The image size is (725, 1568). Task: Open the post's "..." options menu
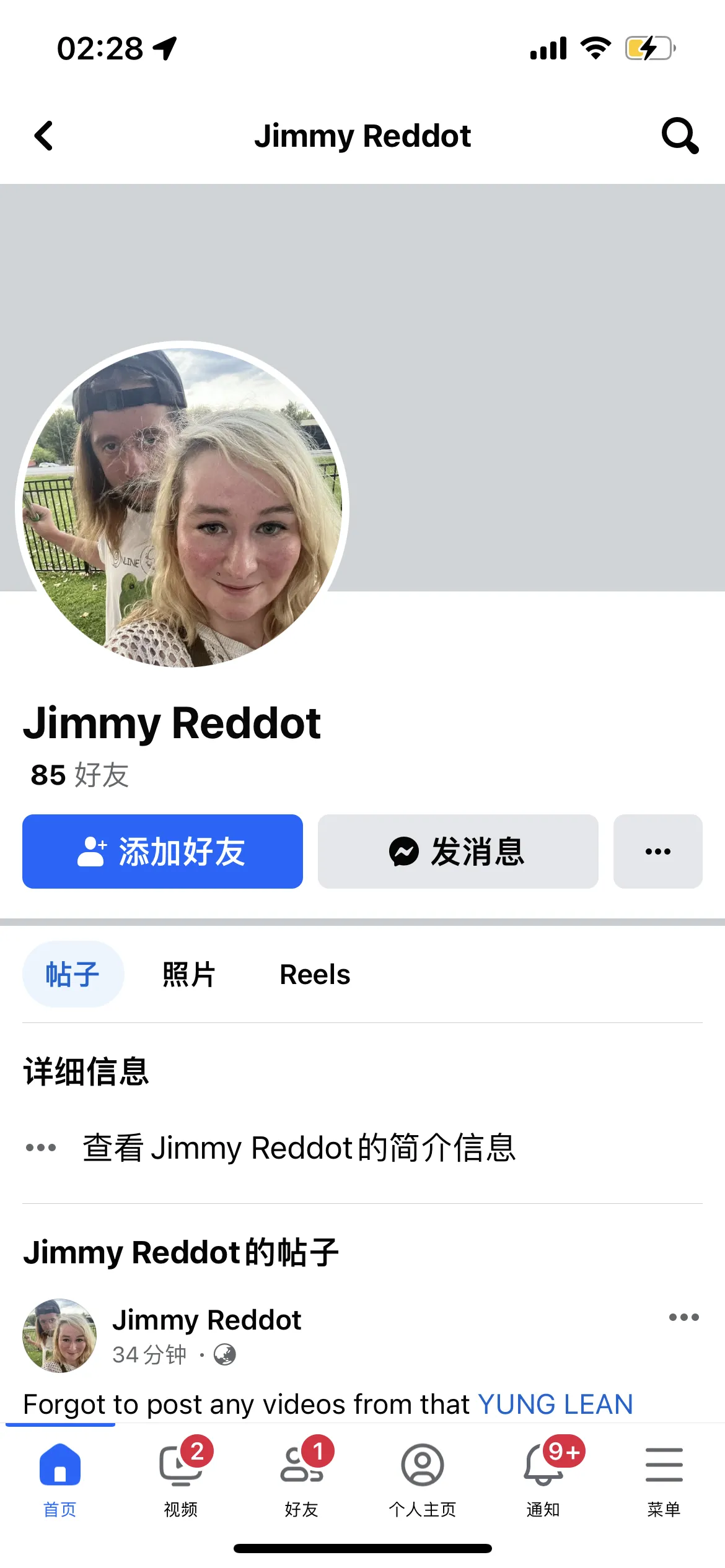(683, 1317)
